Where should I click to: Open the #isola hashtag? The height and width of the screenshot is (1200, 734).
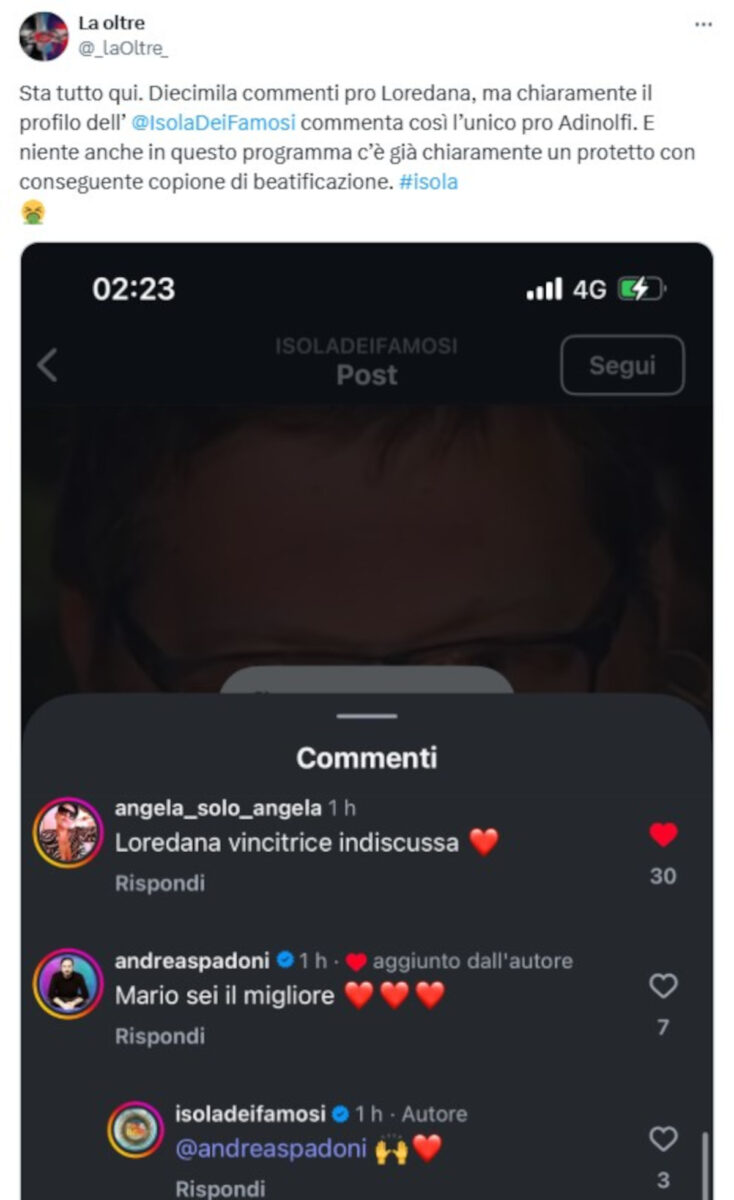click(428, 183)
